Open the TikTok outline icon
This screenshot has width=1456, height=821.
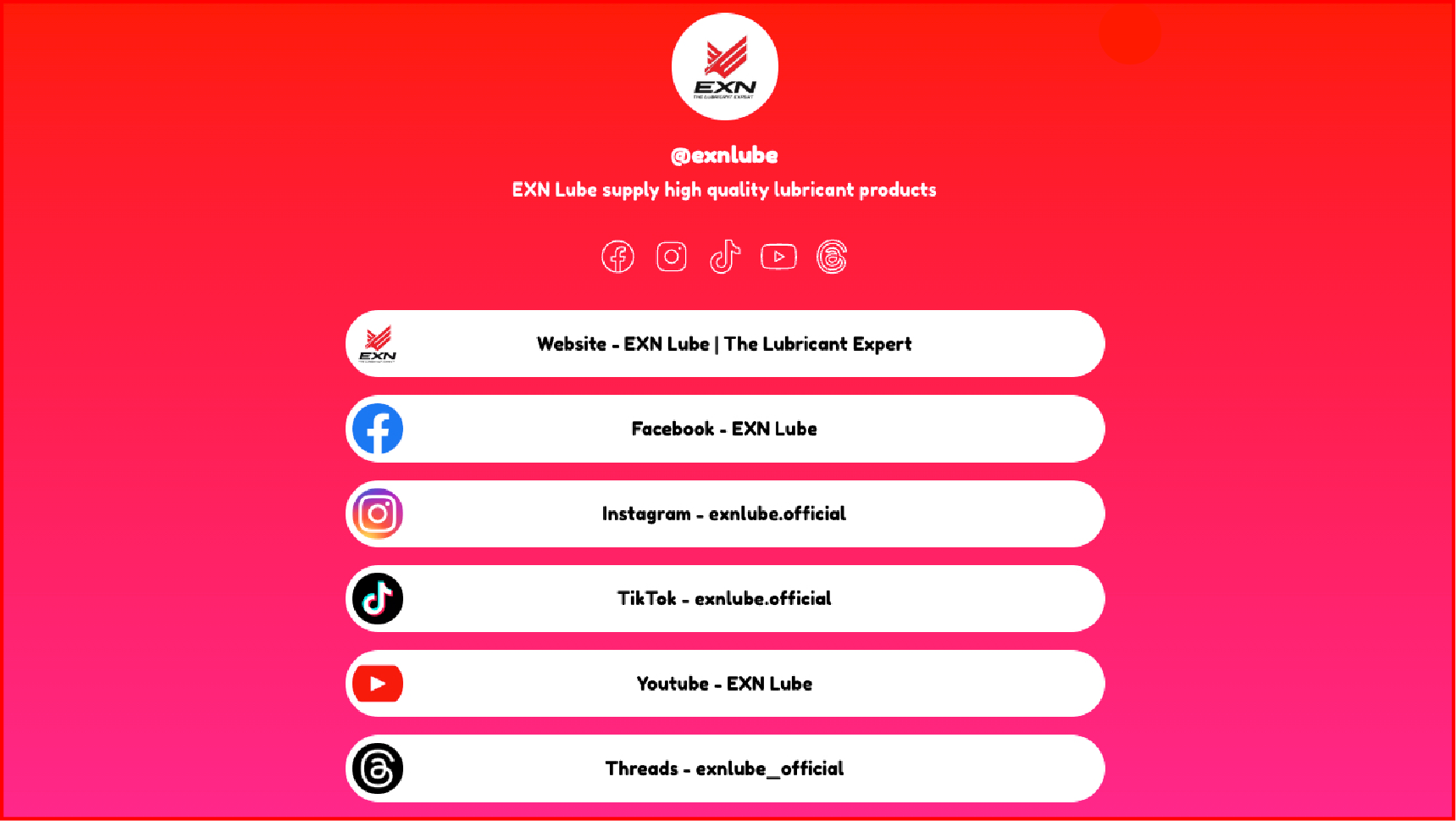point(725,257)
